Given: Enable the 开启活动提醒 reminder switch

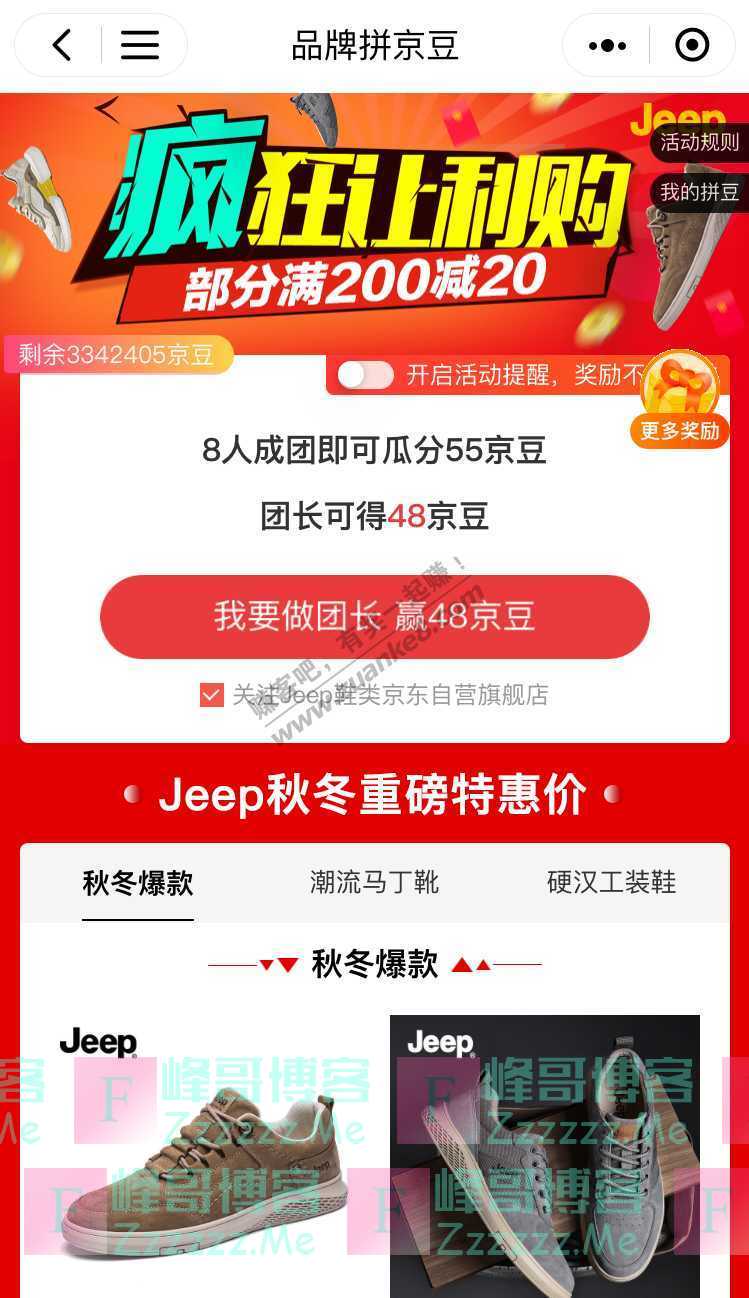Looking at the screenshot, I should click(365, 375).
